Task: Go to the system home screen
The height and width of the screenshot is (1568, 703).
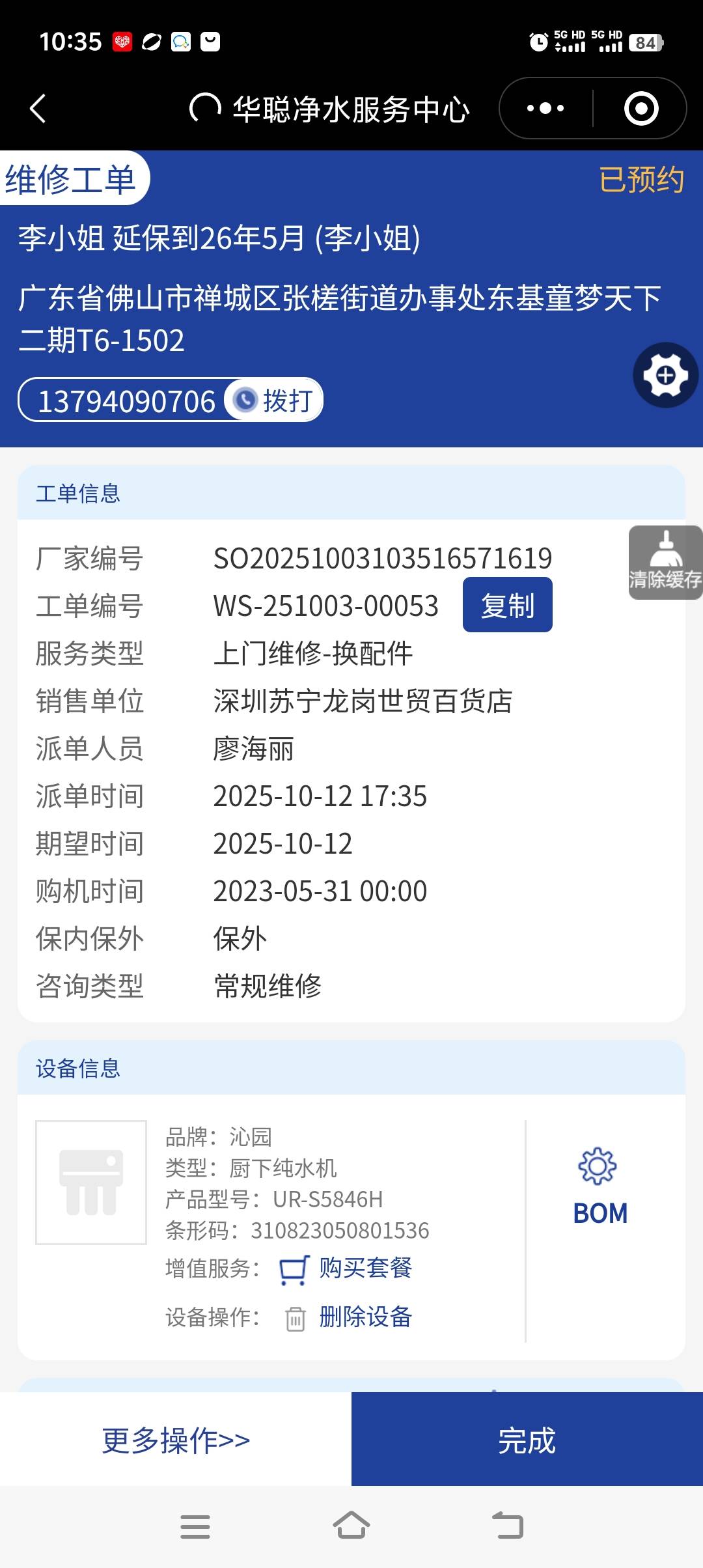Action: point(351,1526)
